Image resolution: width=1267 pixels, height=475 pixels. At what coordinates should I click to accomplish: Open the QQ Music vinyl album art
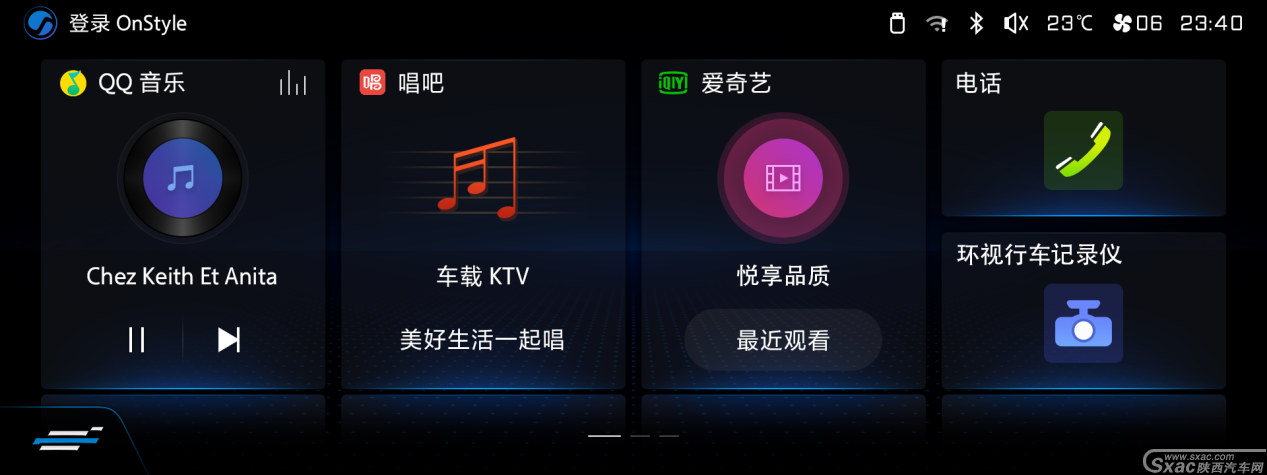(x=182, y=179)
